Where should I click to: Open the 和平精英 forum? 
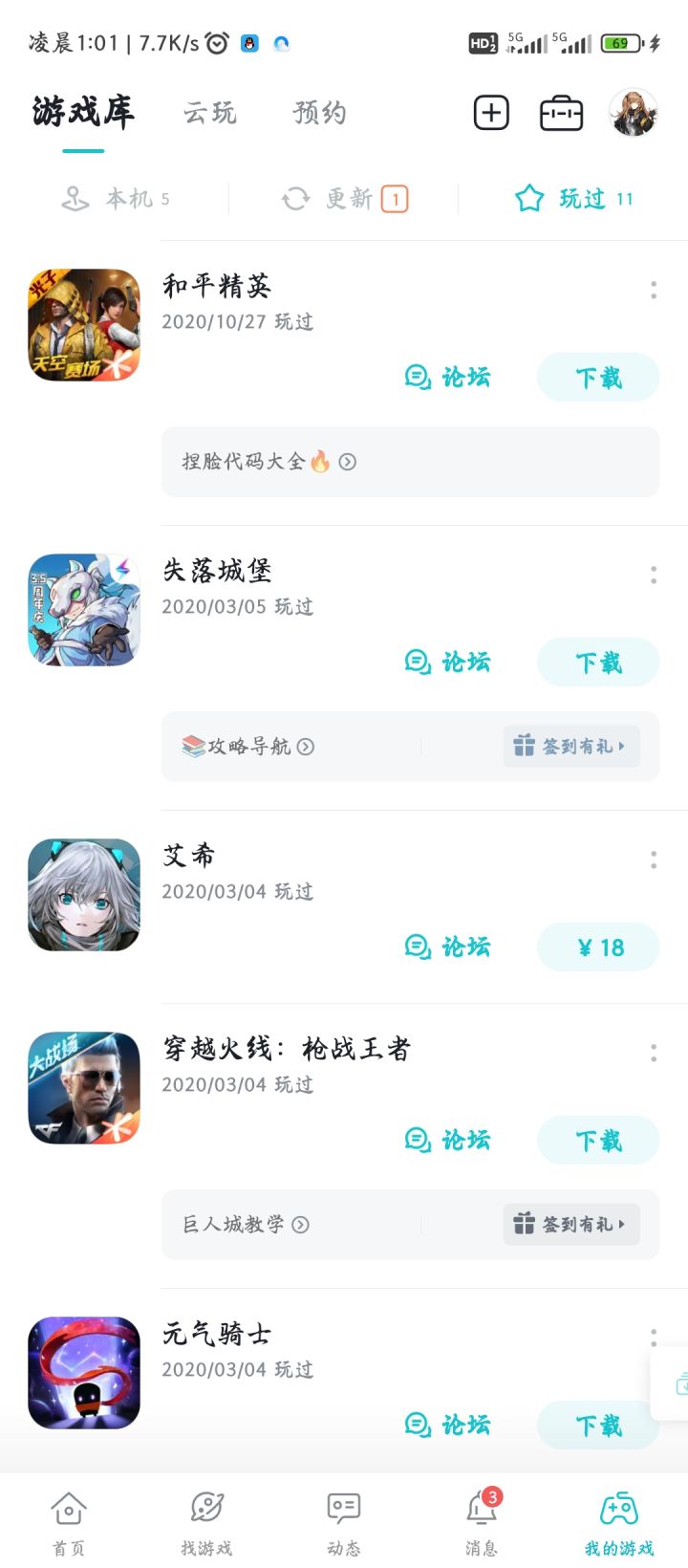(447, 378)
